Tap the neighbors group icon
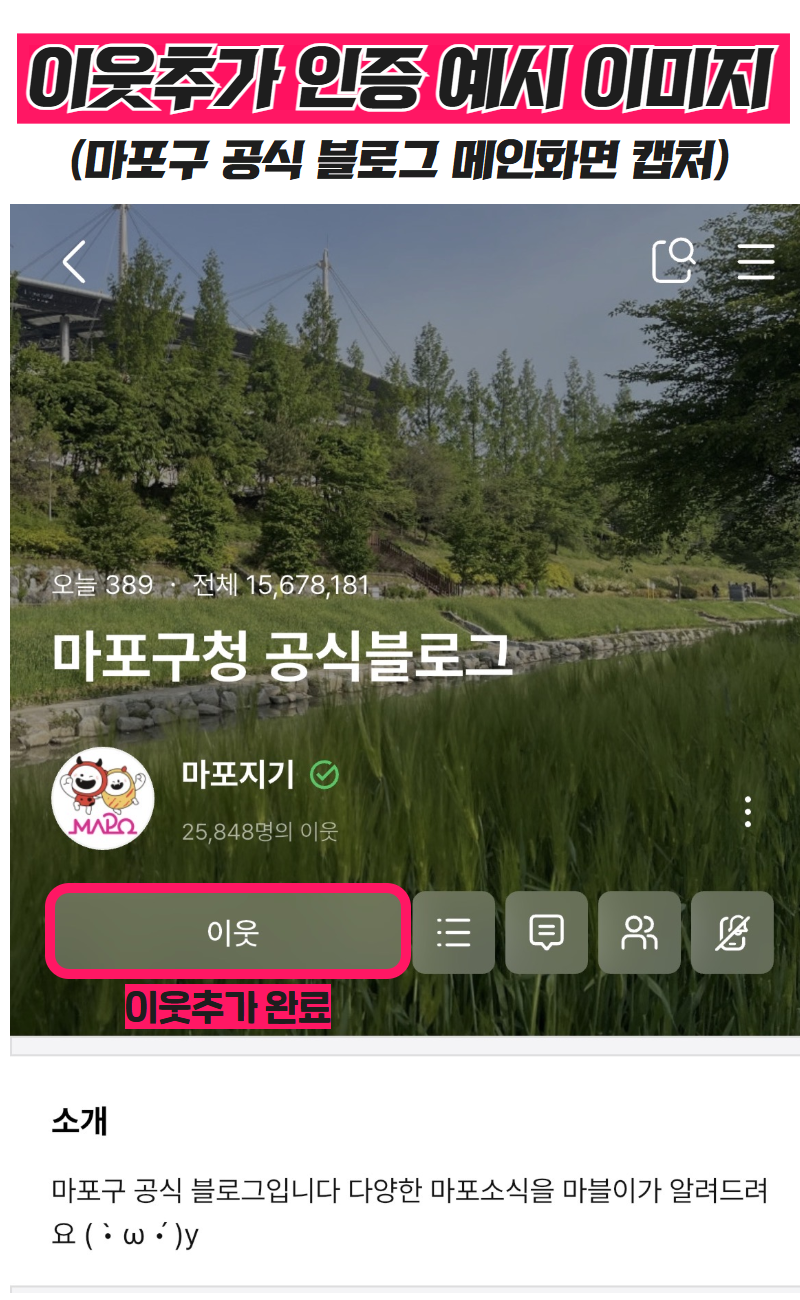This screenshot has height=1300, width=800. [x=639, y=933]
